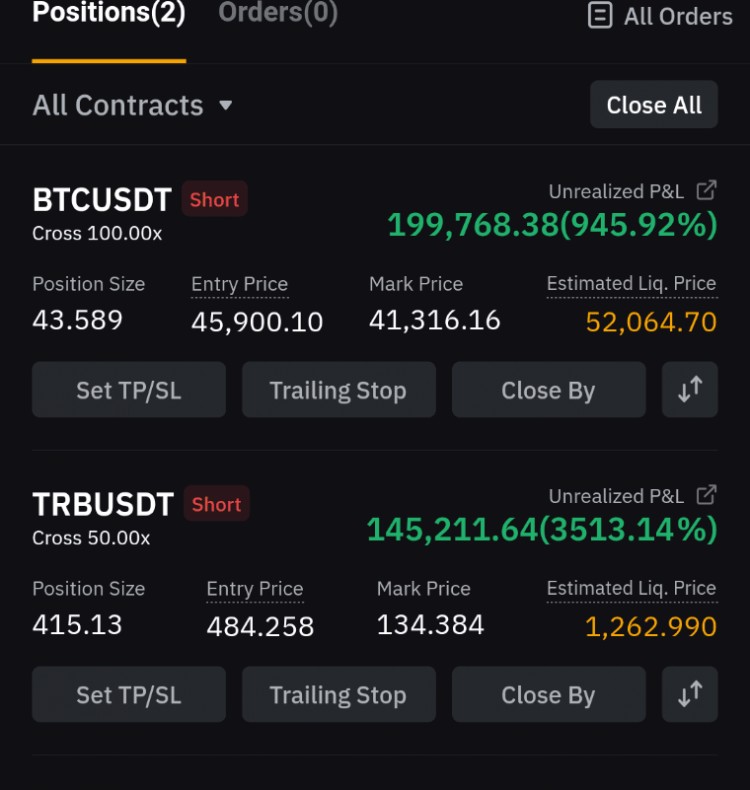Tap Close By for BTCUSDT

pos(548,390)
